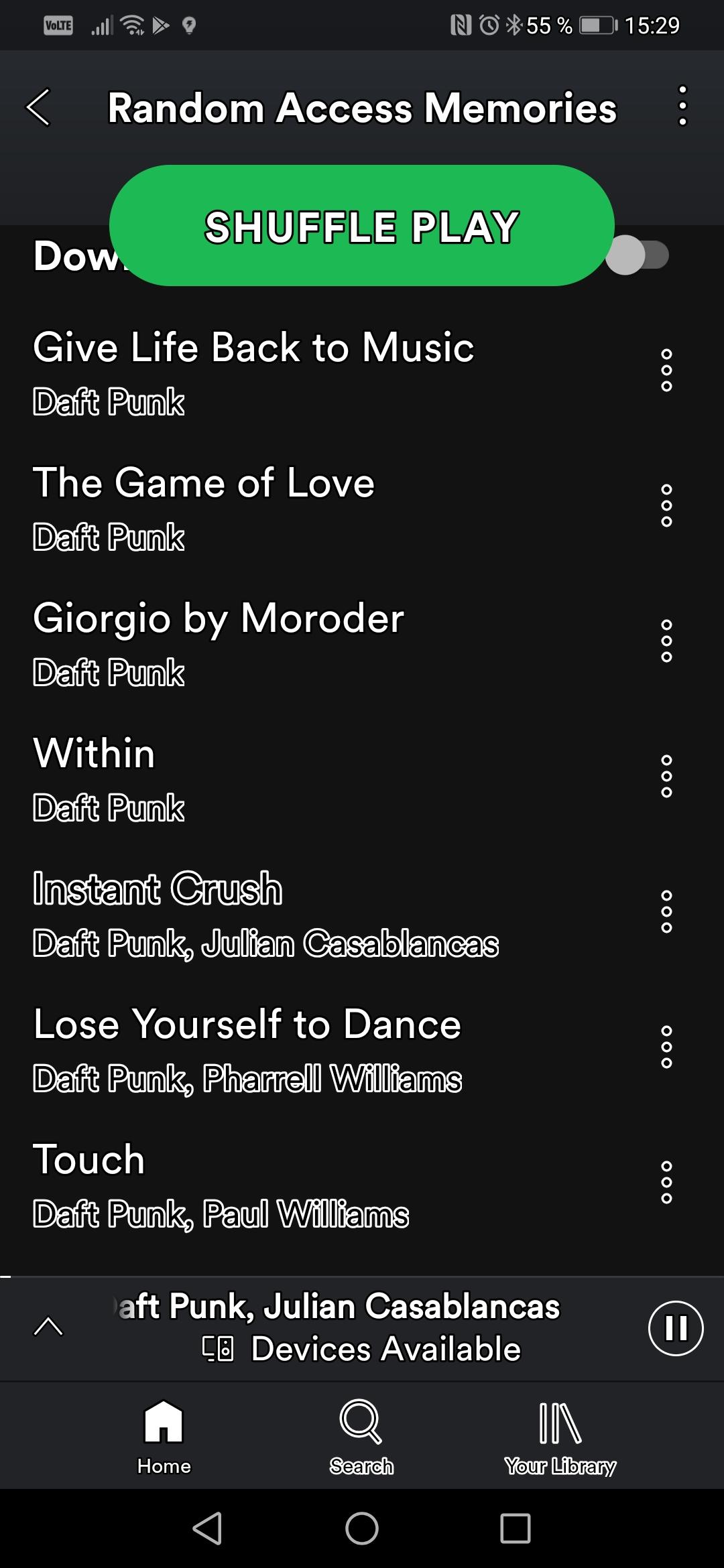The width and height of the screenshot is (724, 1568).
Task: Open options for Within
Action: (666, 776)
